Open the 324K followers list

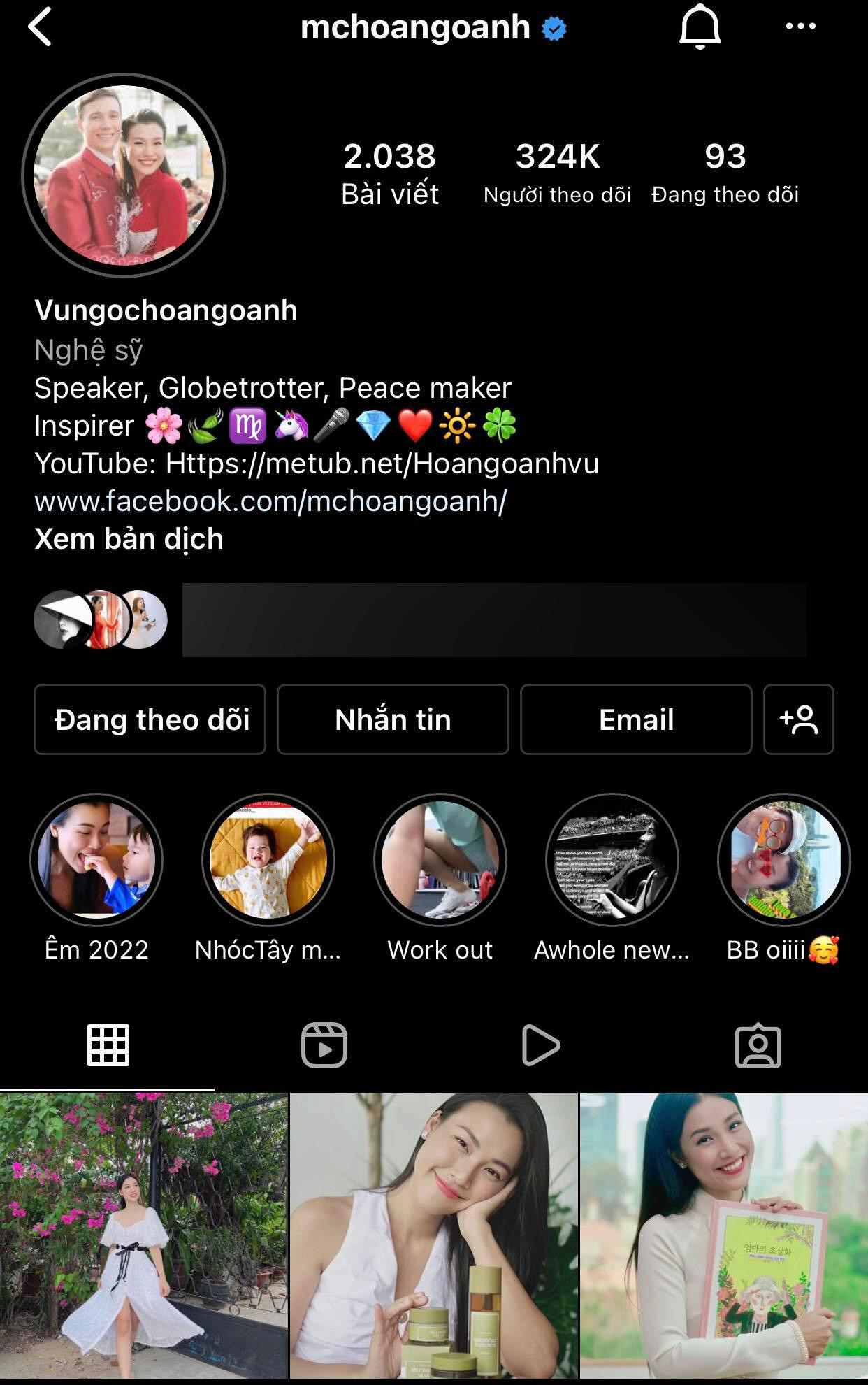click(x=557, y=173)
